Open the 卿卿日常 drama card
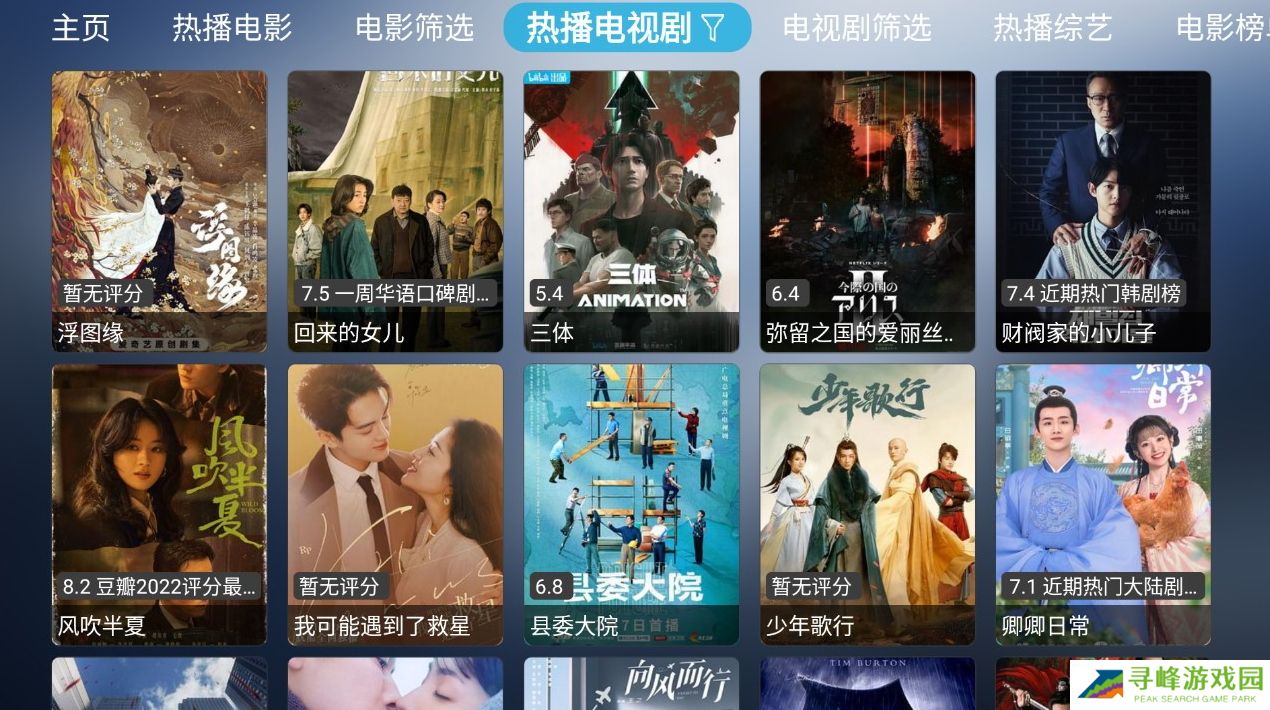 tap(1103, 504)
